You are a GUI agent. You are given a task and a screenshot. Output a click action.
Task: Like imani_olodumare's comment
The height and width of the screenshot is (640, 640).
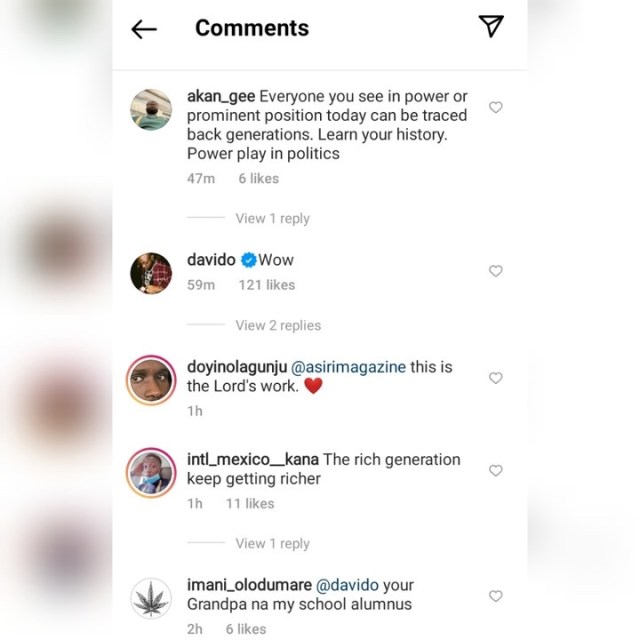tap(496, 596)
